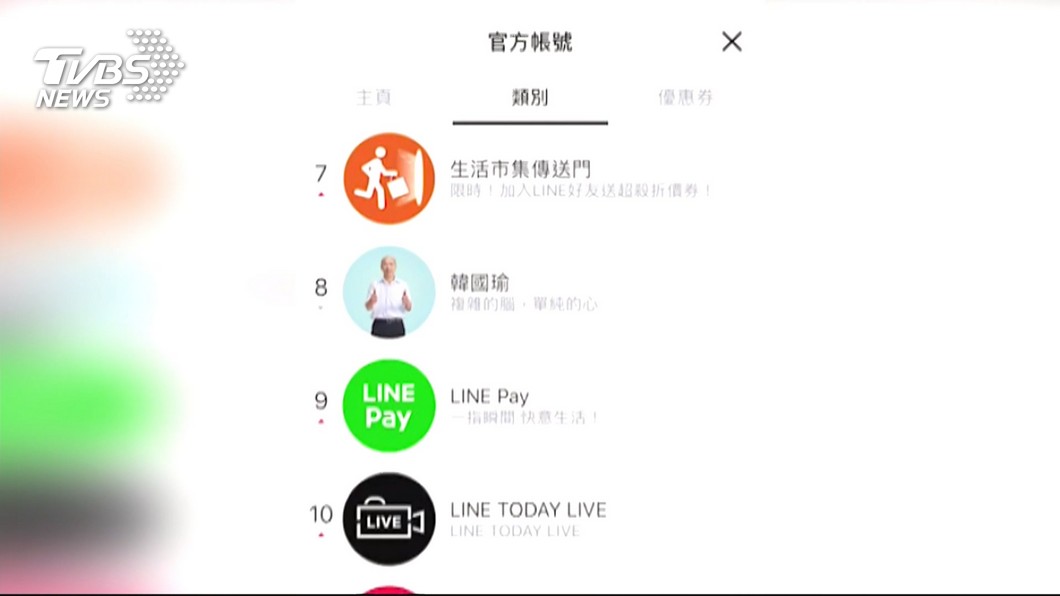The width and height of the screenshot is (1060, 596).
Task: Select the 類別 tab
Action: point(529,98)
